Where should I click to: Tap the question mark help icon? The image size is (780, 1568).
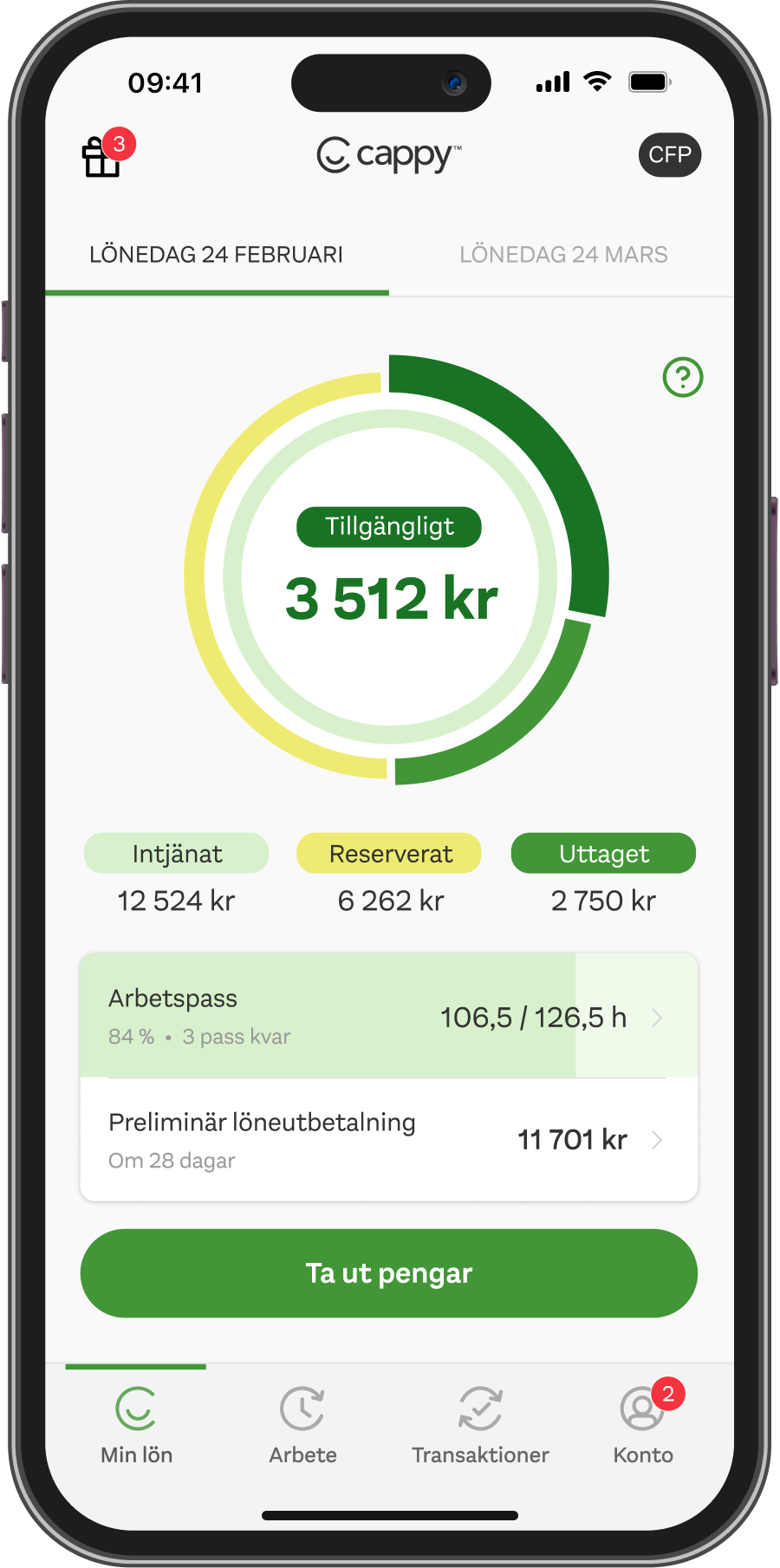coord(683,377)
